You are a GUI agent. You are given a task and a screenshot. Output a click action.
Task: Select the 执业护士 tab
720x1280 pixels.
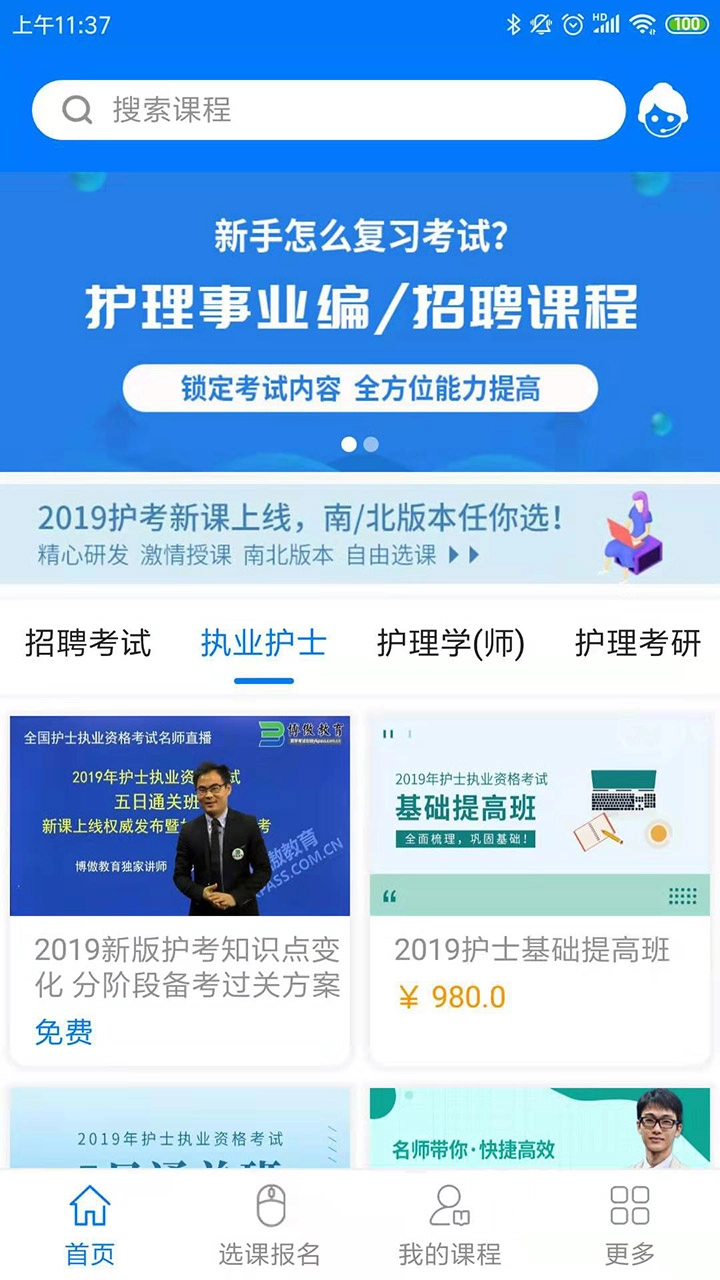[x=263, y=644]
